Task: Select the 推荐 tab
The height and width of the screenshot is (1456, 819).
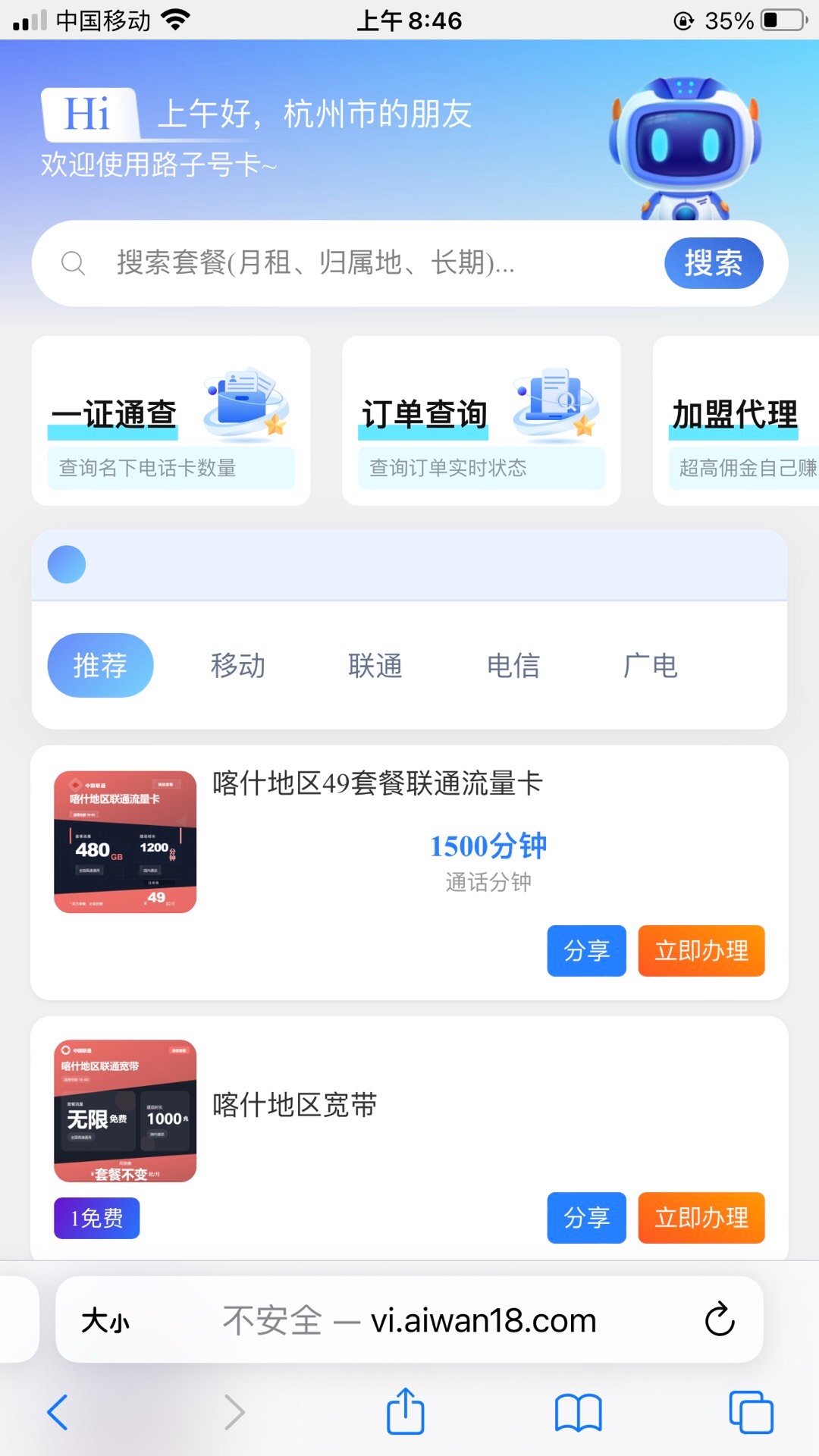Action: click(x=100, y=665)
